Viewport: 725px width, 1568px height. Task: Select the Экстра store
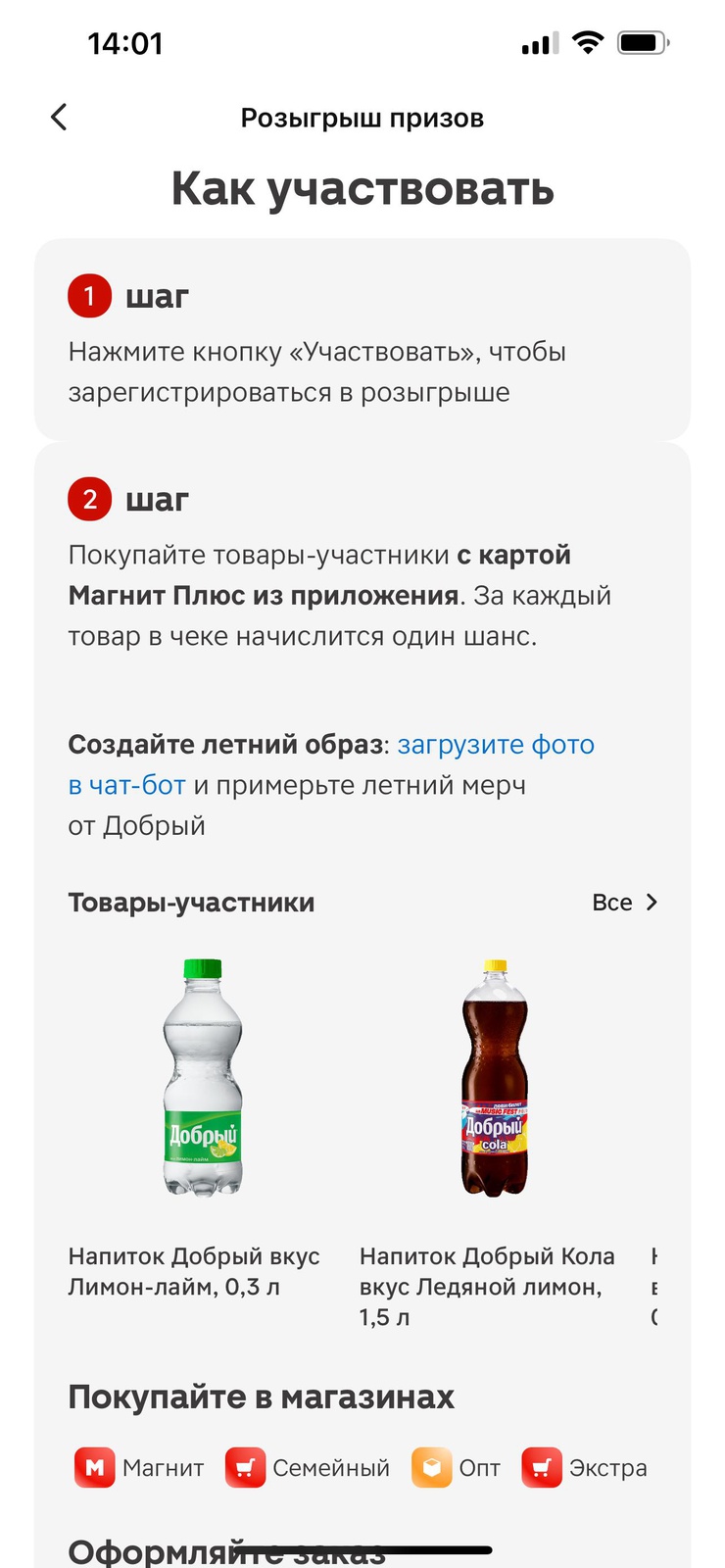585,1468
